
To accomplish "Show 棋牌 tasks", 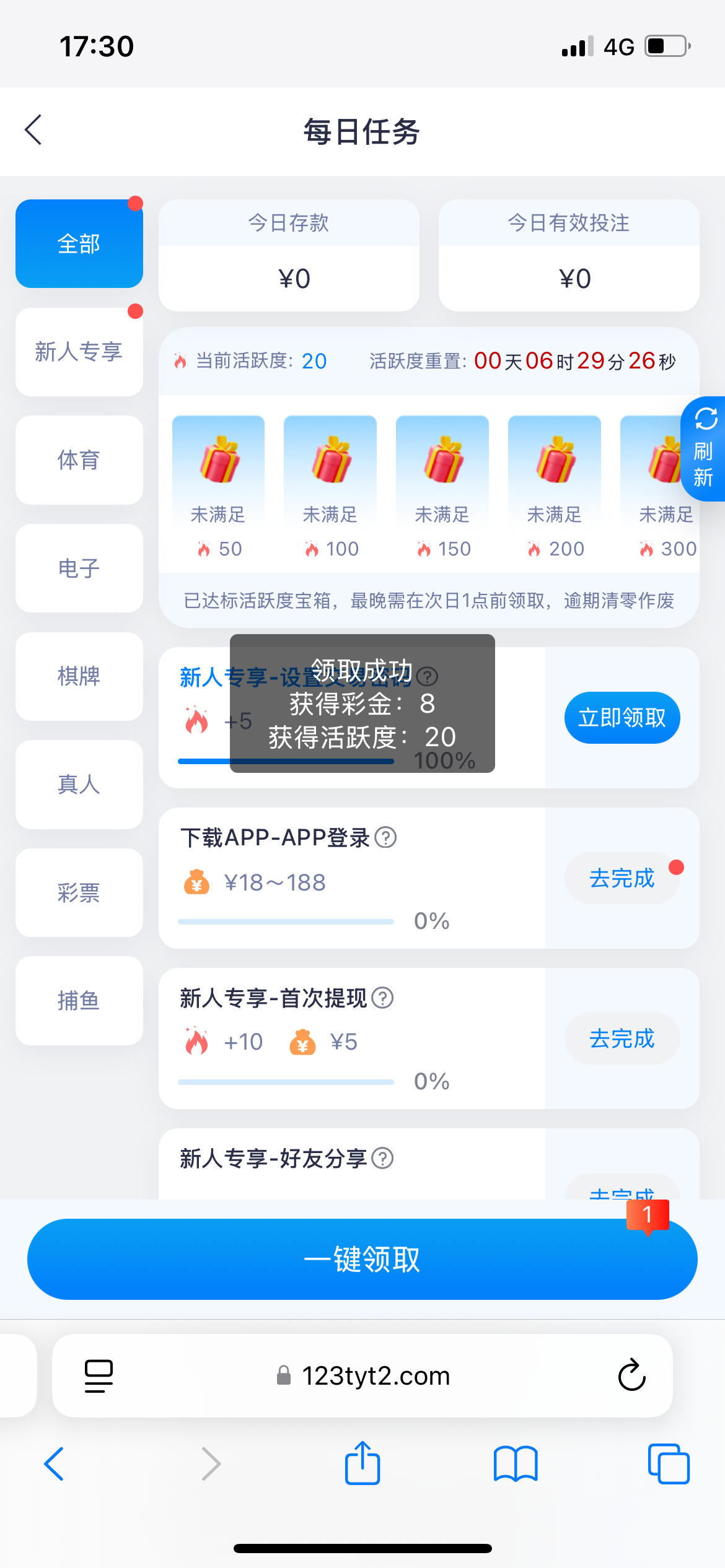I will click(79, 676).
